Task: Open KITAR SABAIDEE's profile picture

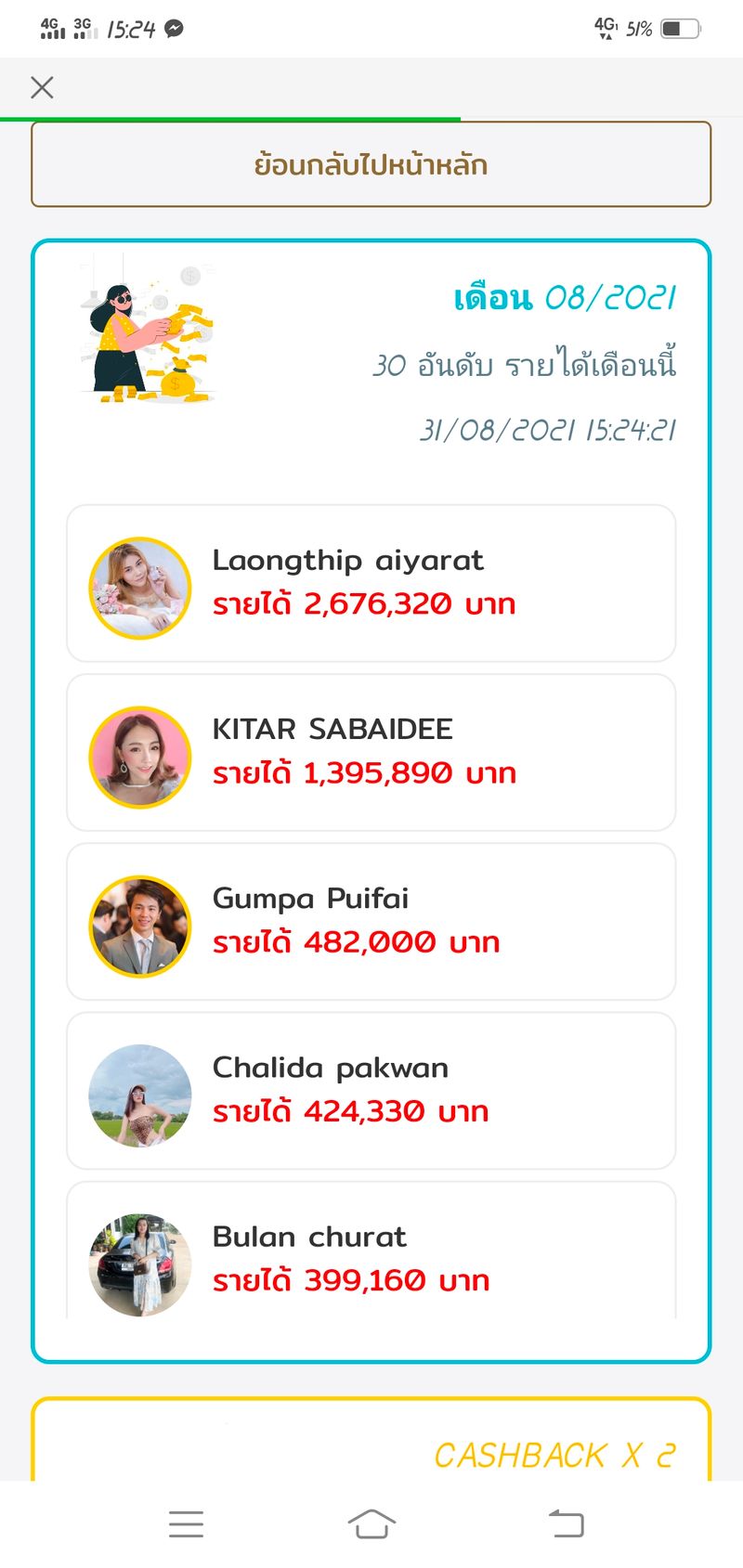Action: coord(139,752)
